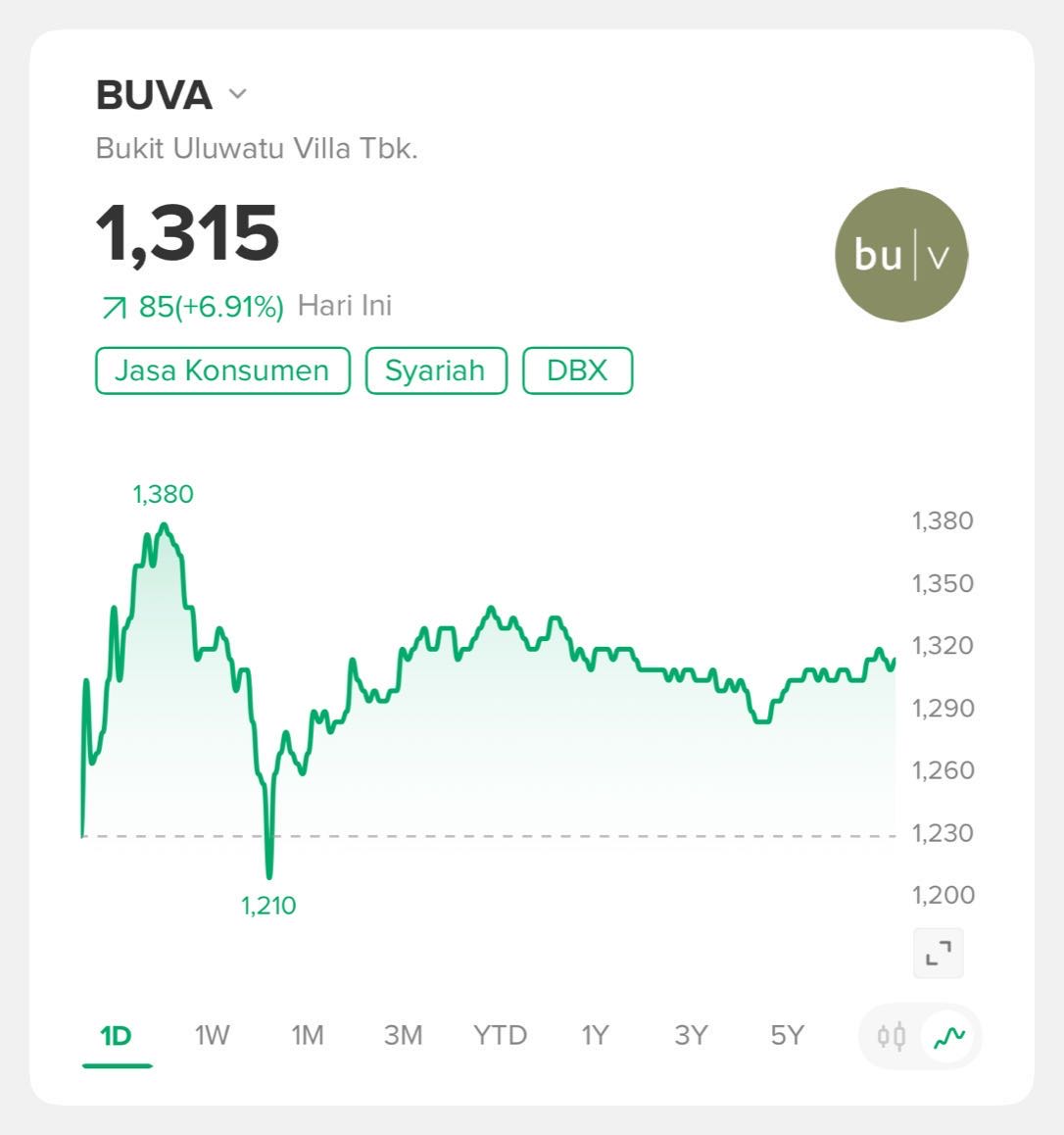Switch to the 3M range

403,1035
